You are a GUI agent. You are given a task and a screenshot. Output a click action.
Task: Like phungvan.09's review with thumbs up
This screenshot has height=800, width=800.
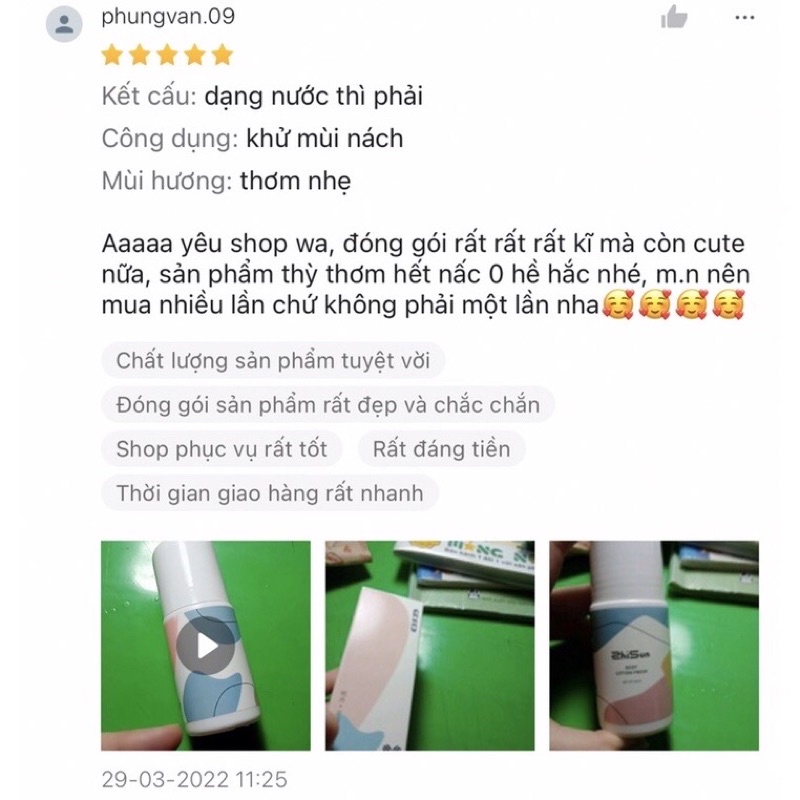(x=673, y=17)
